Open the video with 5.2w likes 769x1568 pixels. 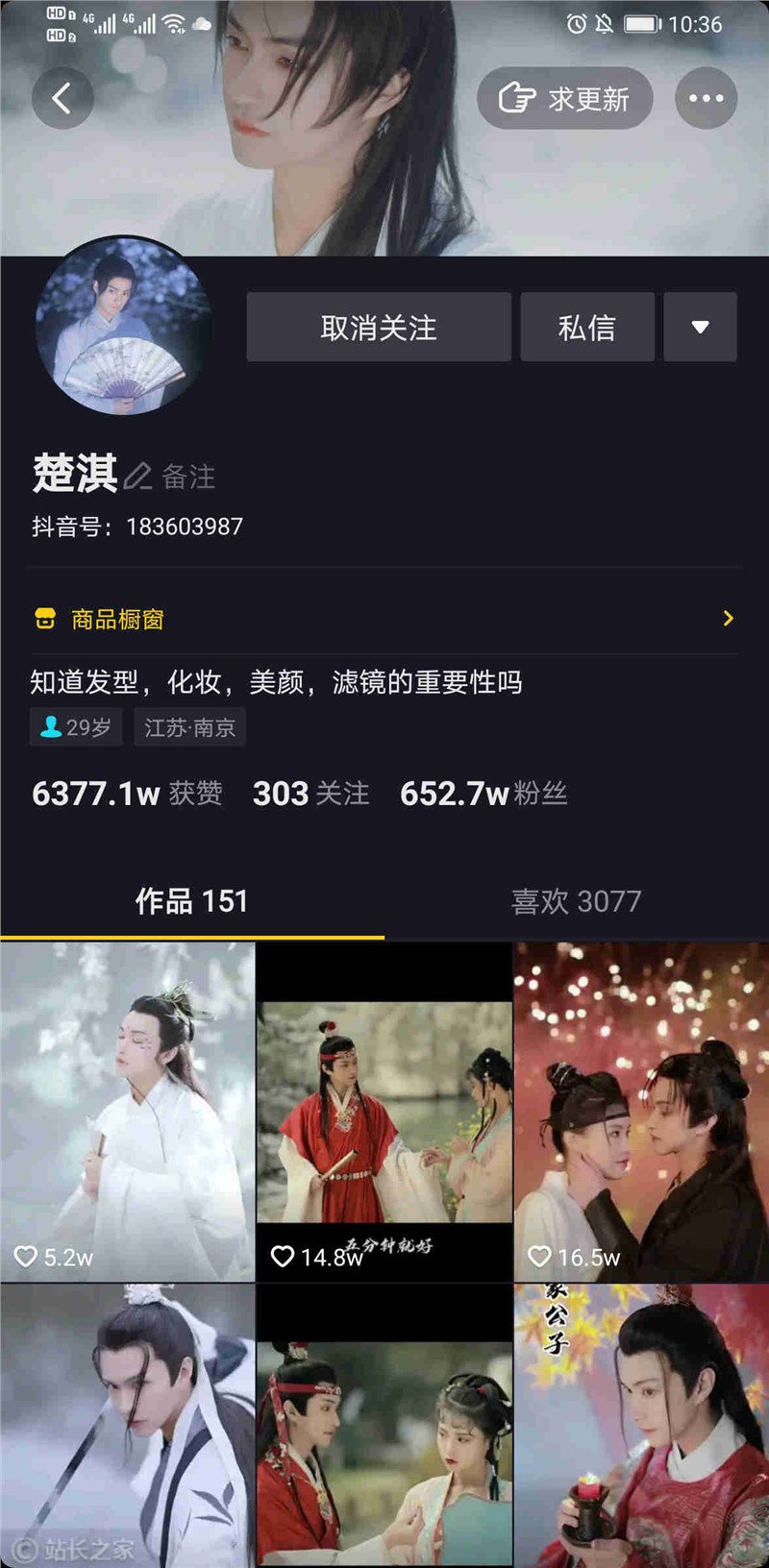click(x=128, y=1111)
